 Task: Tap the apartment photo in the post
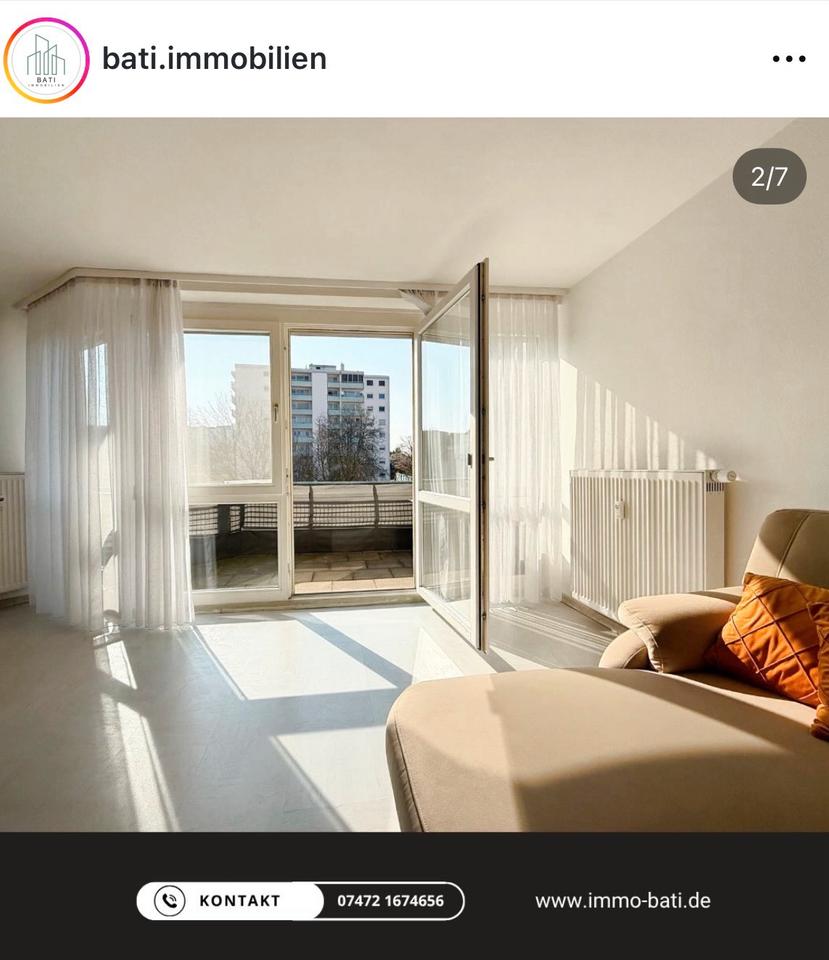tap(414, 475)
